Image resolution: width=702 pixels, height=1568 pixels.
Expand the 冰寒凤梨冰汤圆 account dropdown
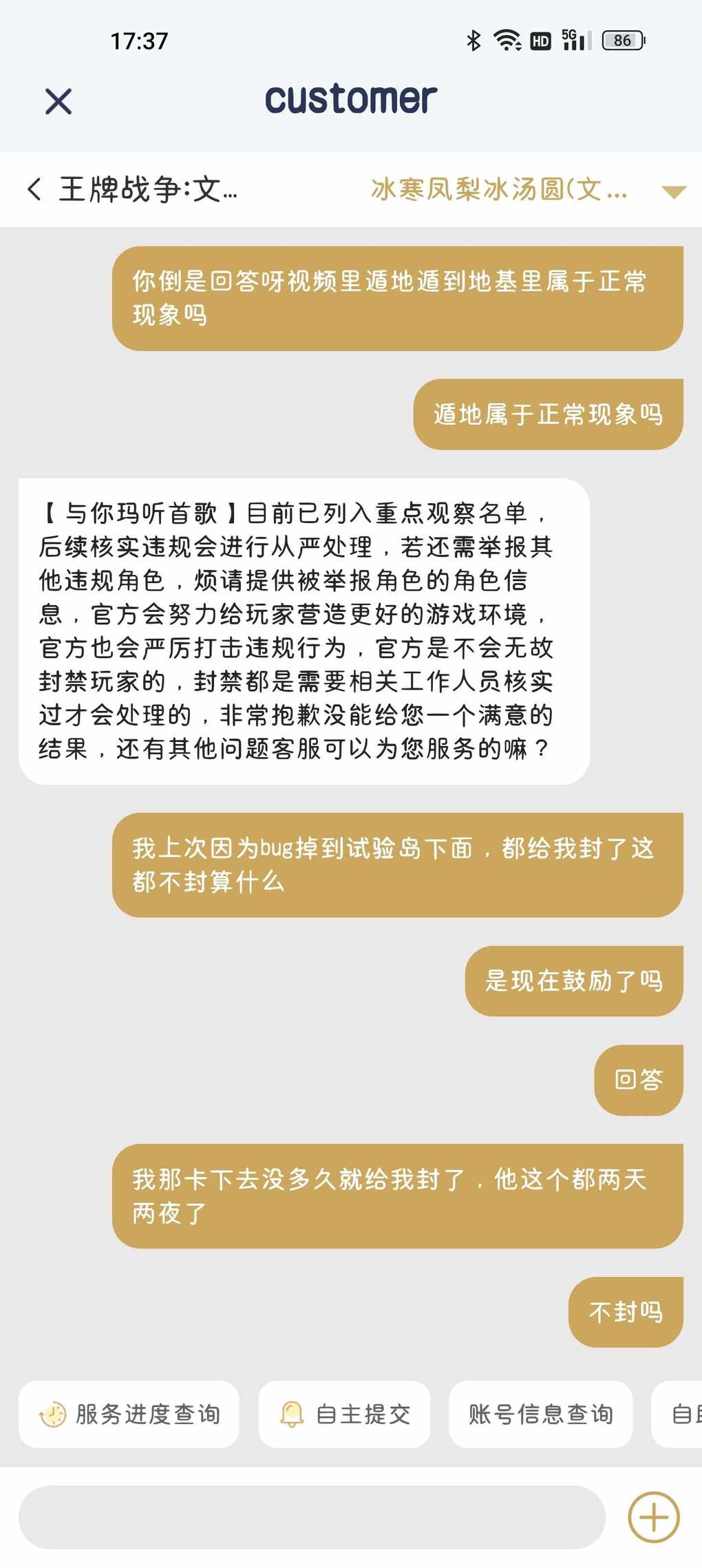(x=673, y=191)
